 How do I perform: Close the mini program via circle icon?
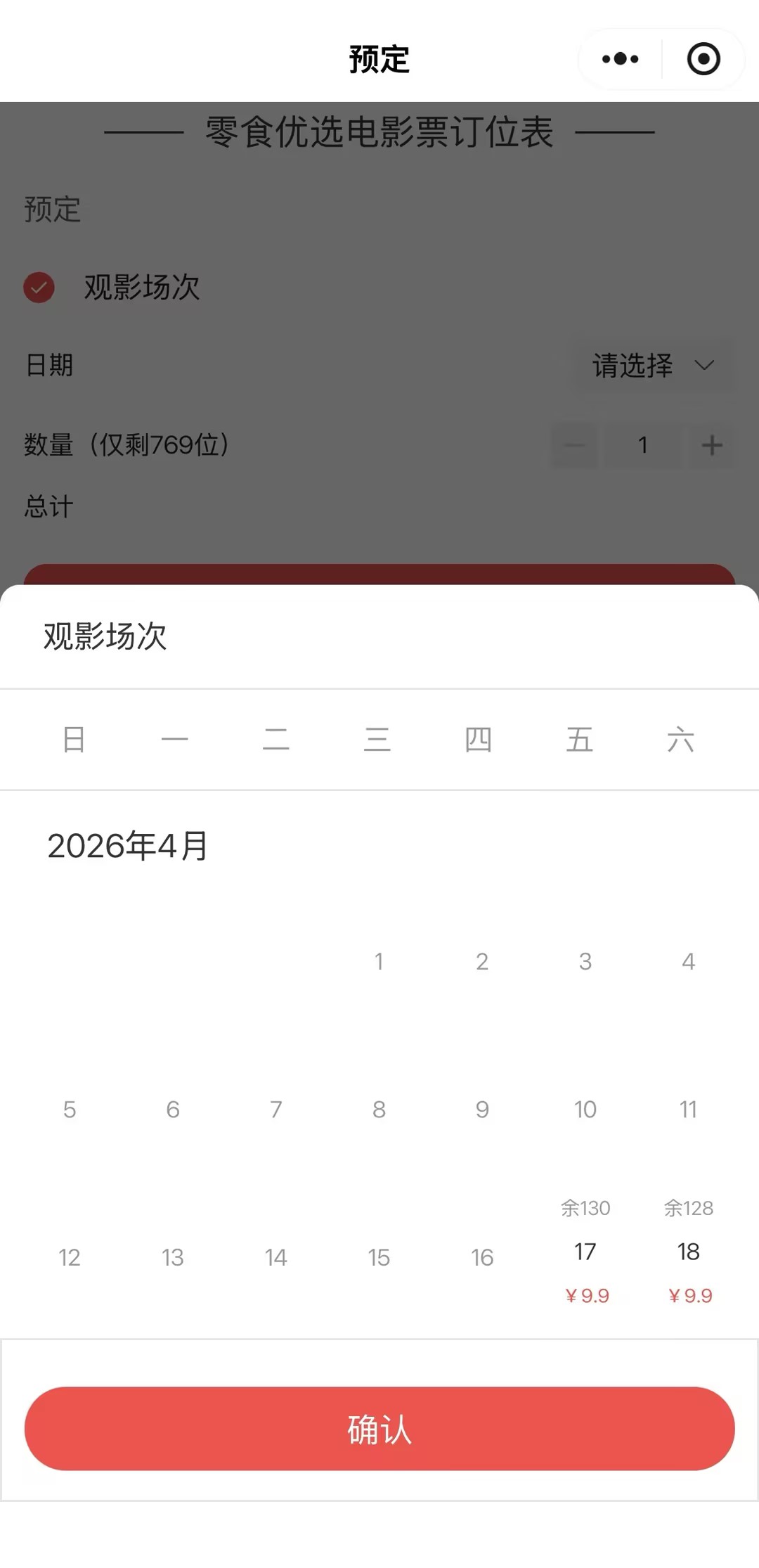(x=703, y=59)
